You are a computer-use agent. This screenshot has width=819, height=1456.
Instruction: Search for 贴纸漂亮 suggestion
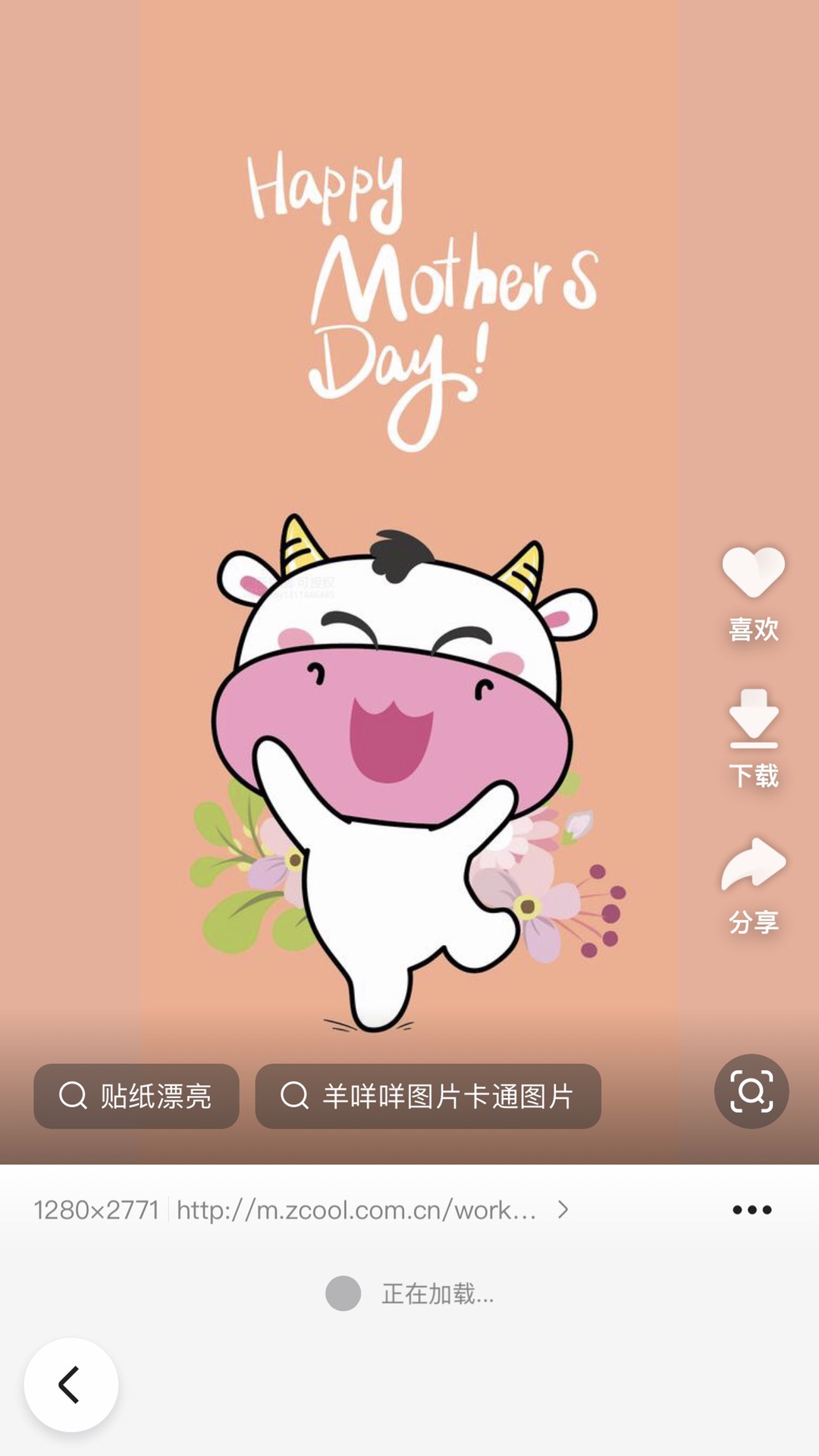pos(136,1096)
